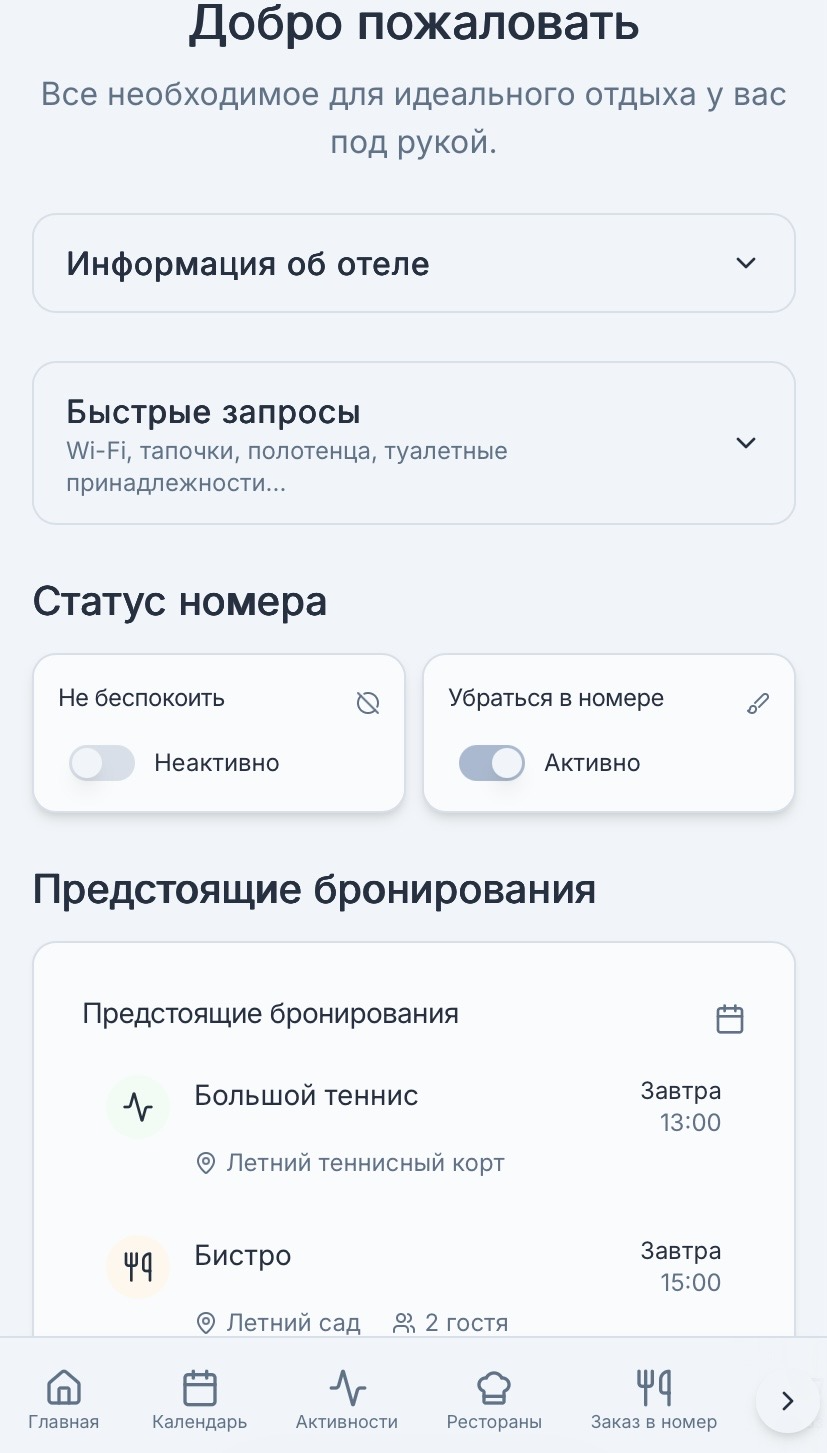This screenshot has height=1453, width=827.
Task: Enable the Не беспокоить toggle
Action: (102, 763)
